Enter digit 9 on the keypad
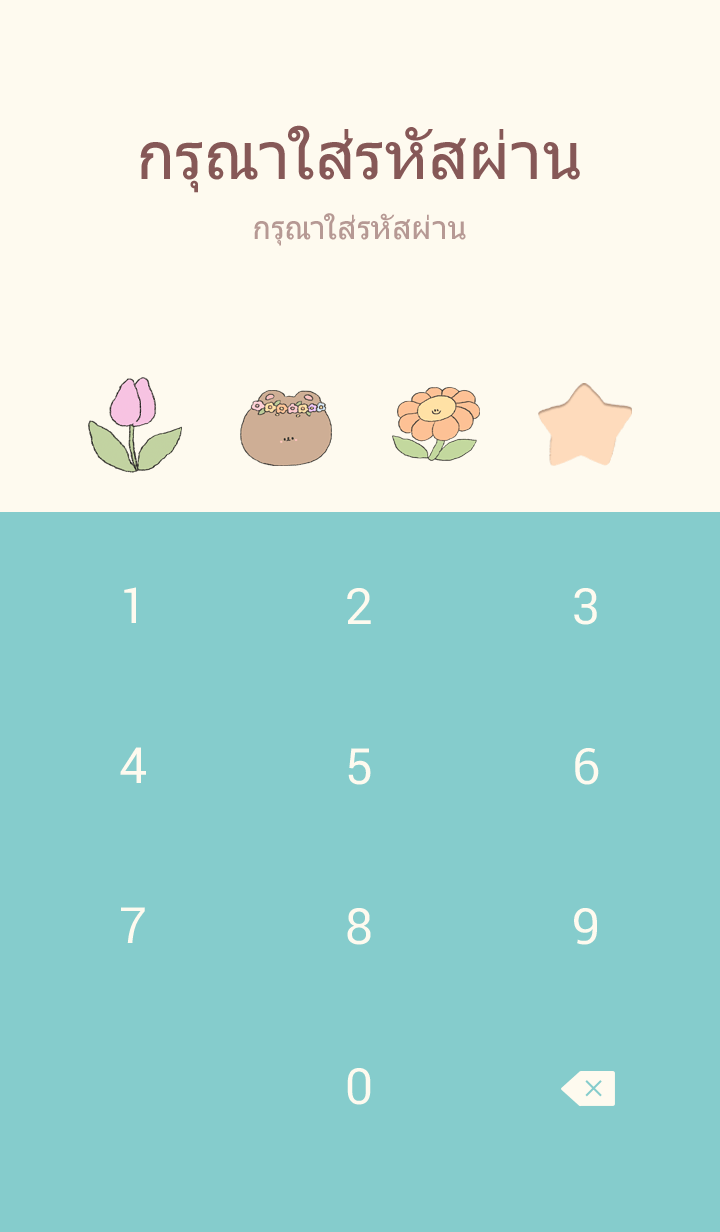720x1232 pixels. click(586, 927)
